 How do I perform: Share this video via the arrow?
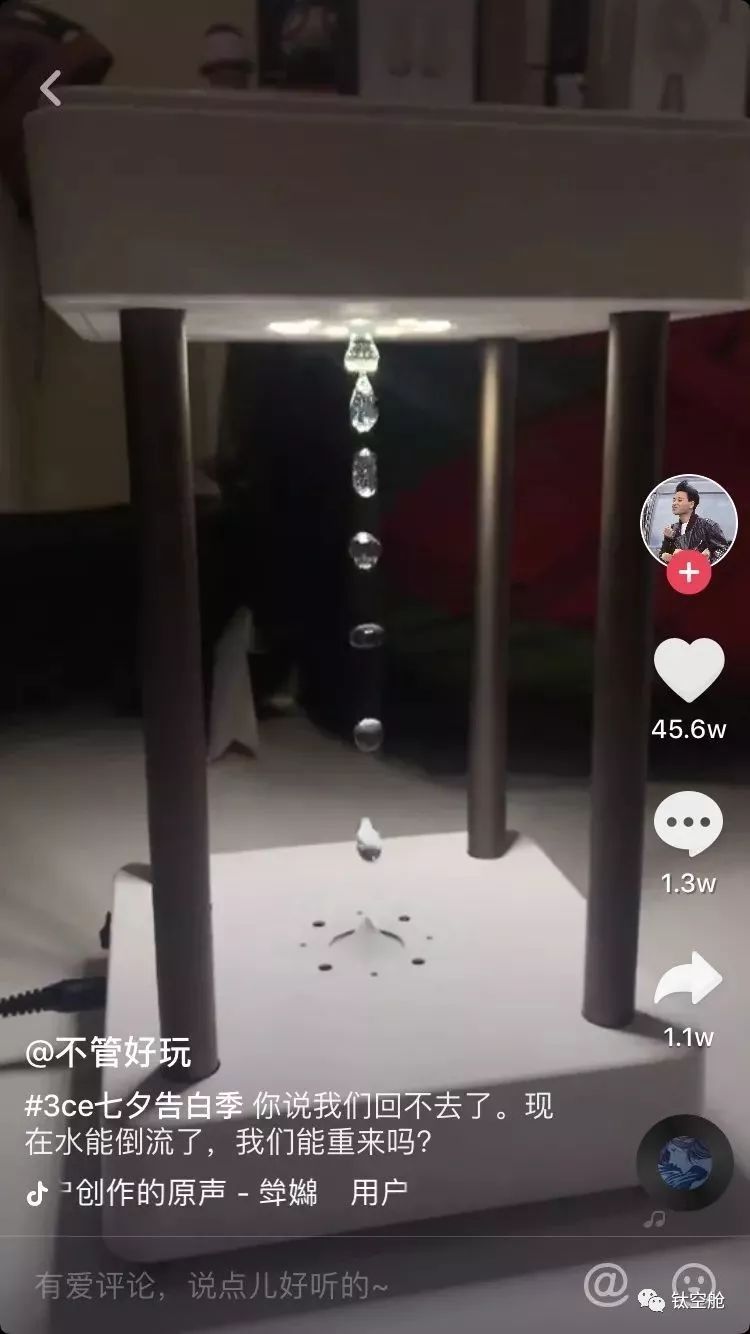click(688, 980)
